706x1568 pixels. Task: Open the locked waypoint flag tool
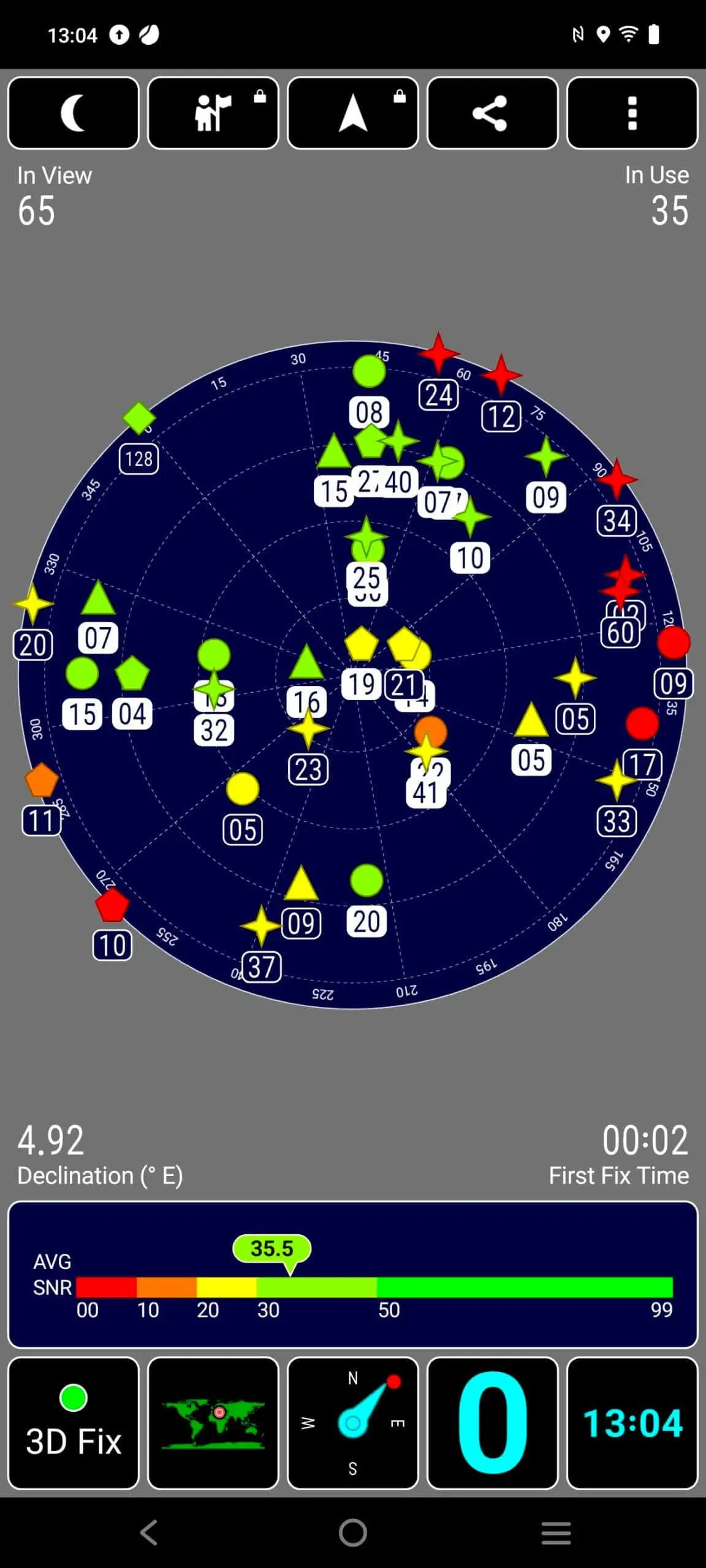(x=213, y=113)
